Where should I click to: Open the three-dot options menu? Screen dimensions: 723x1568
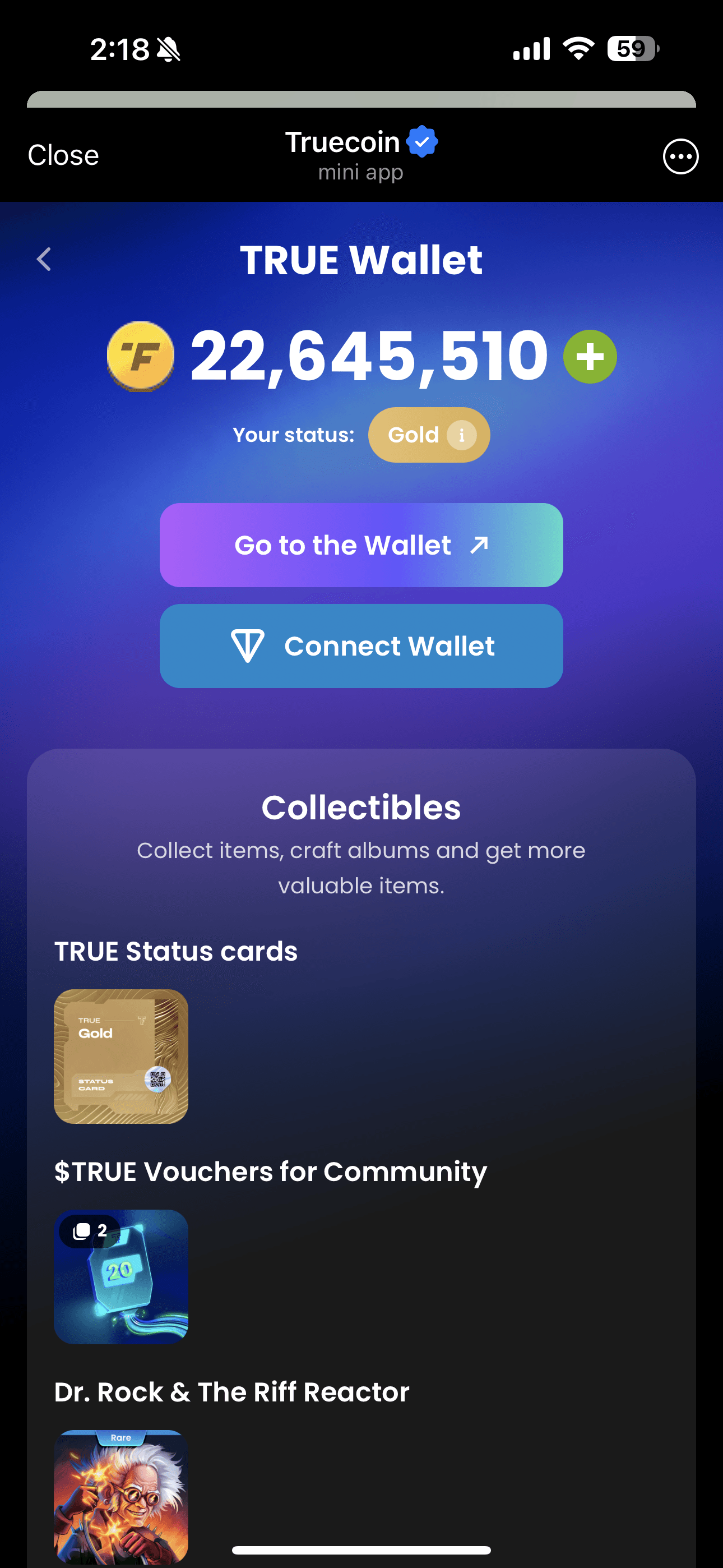tap(680, 156)
